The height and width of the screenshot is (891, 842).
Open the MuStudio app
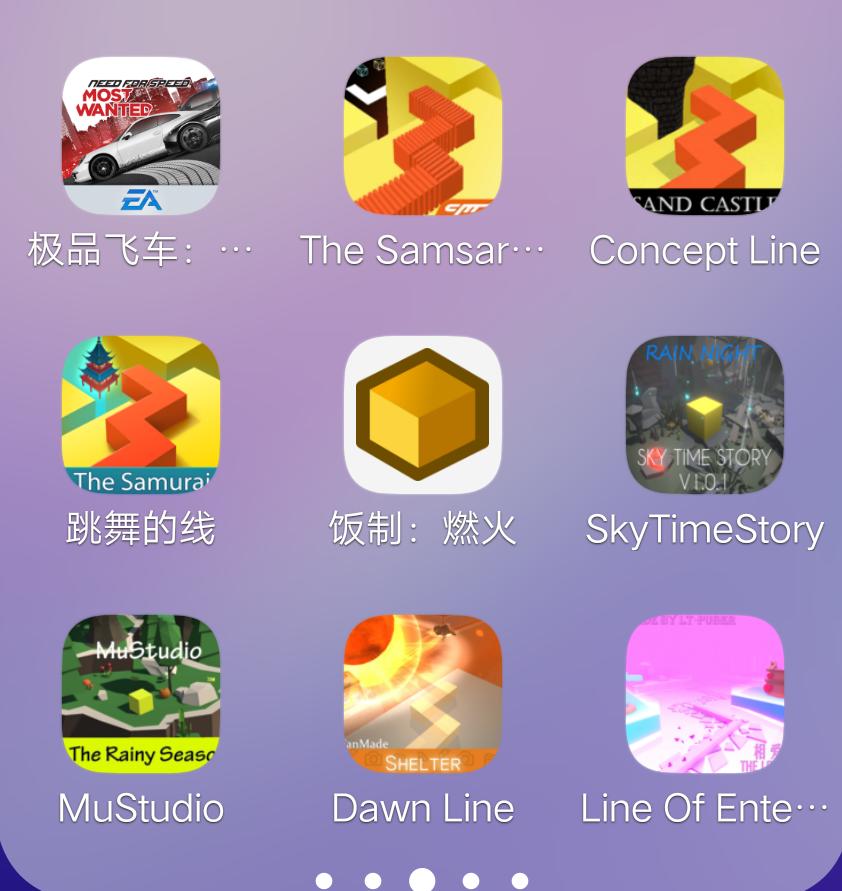click(x=140, y=694)
